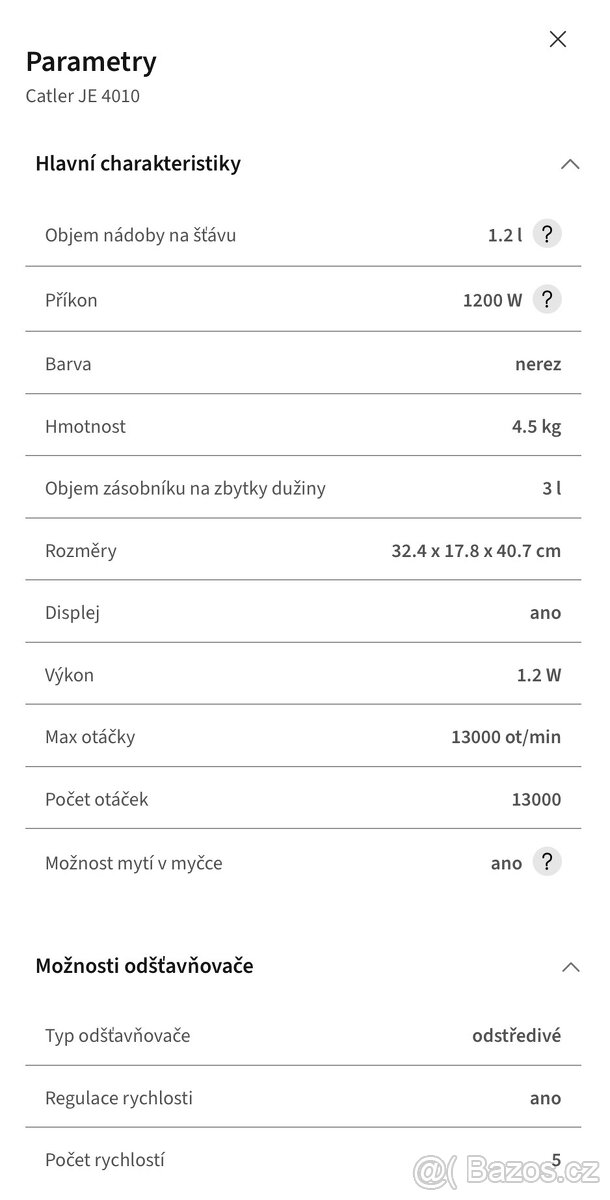Screen dimensions: 610x1200
Task: View info about Možnost mytí v myčce
Action: [x=546, y=862]
